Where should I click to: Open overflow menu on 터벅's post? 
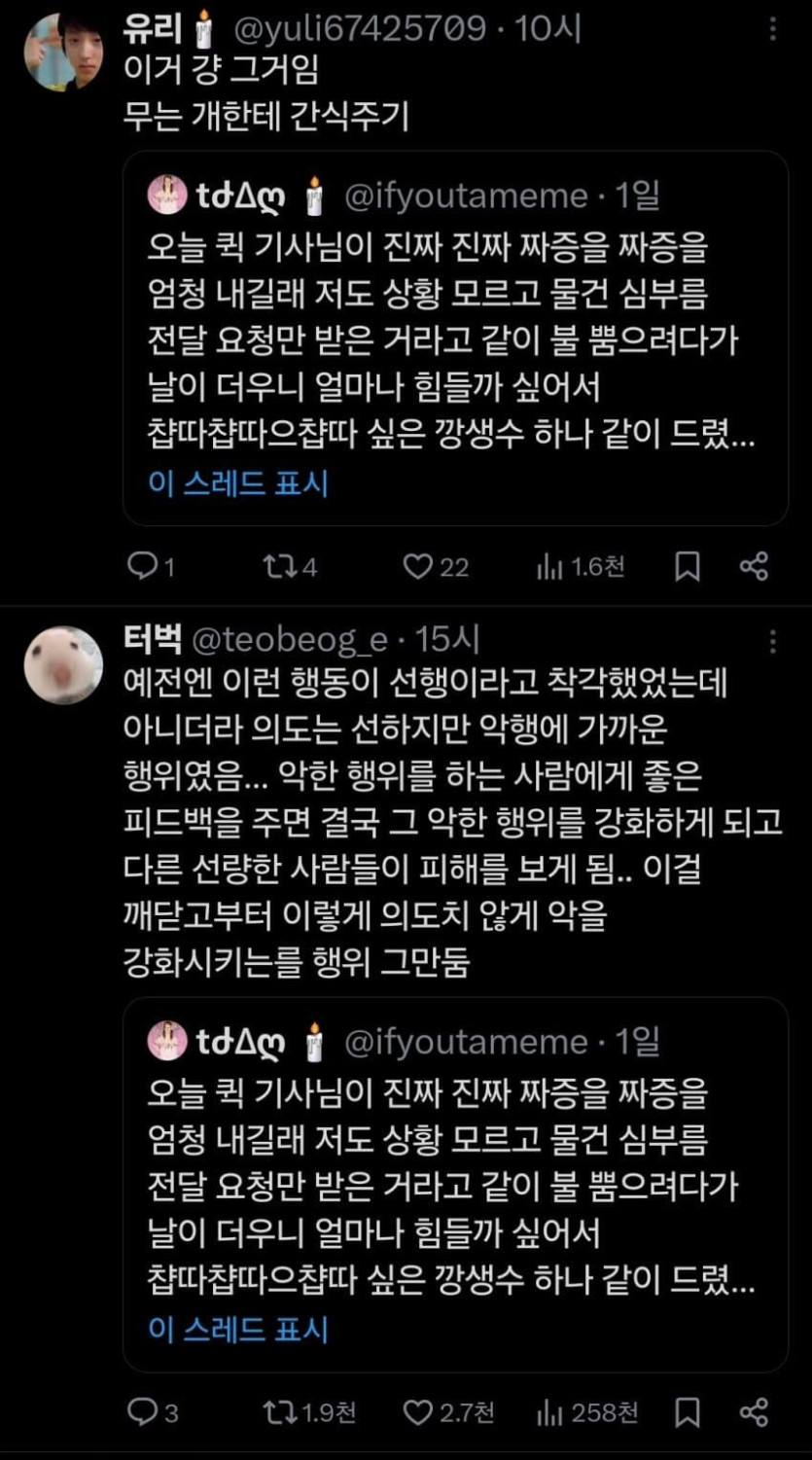772,641
